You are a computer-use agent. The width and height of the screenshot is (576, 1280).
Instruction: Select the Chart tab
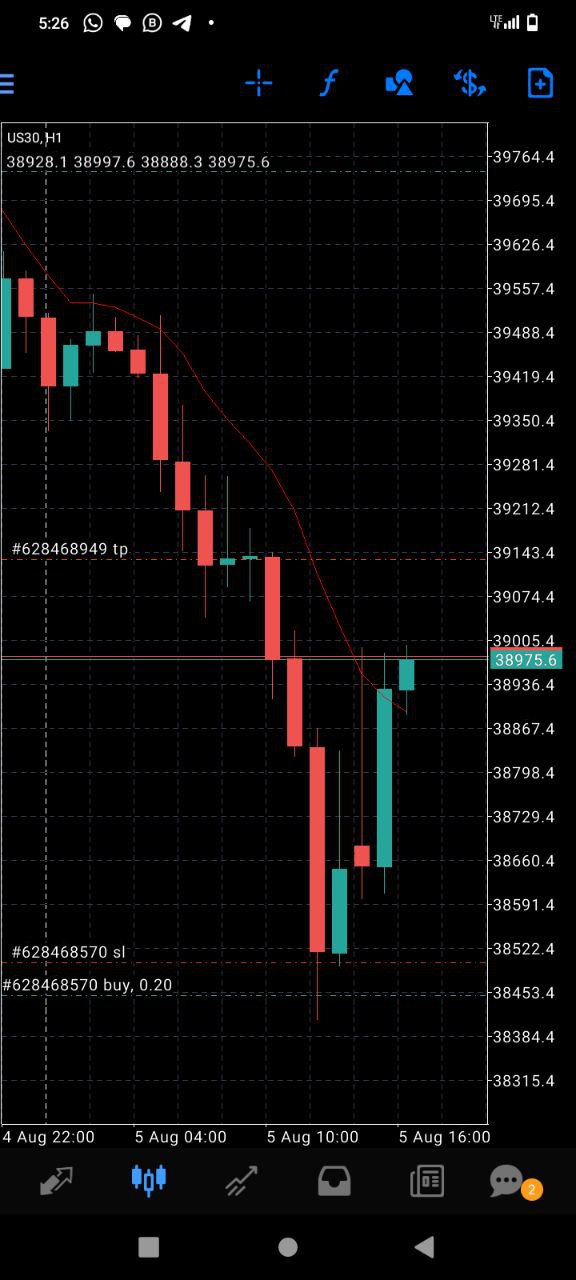(149, 1180)
